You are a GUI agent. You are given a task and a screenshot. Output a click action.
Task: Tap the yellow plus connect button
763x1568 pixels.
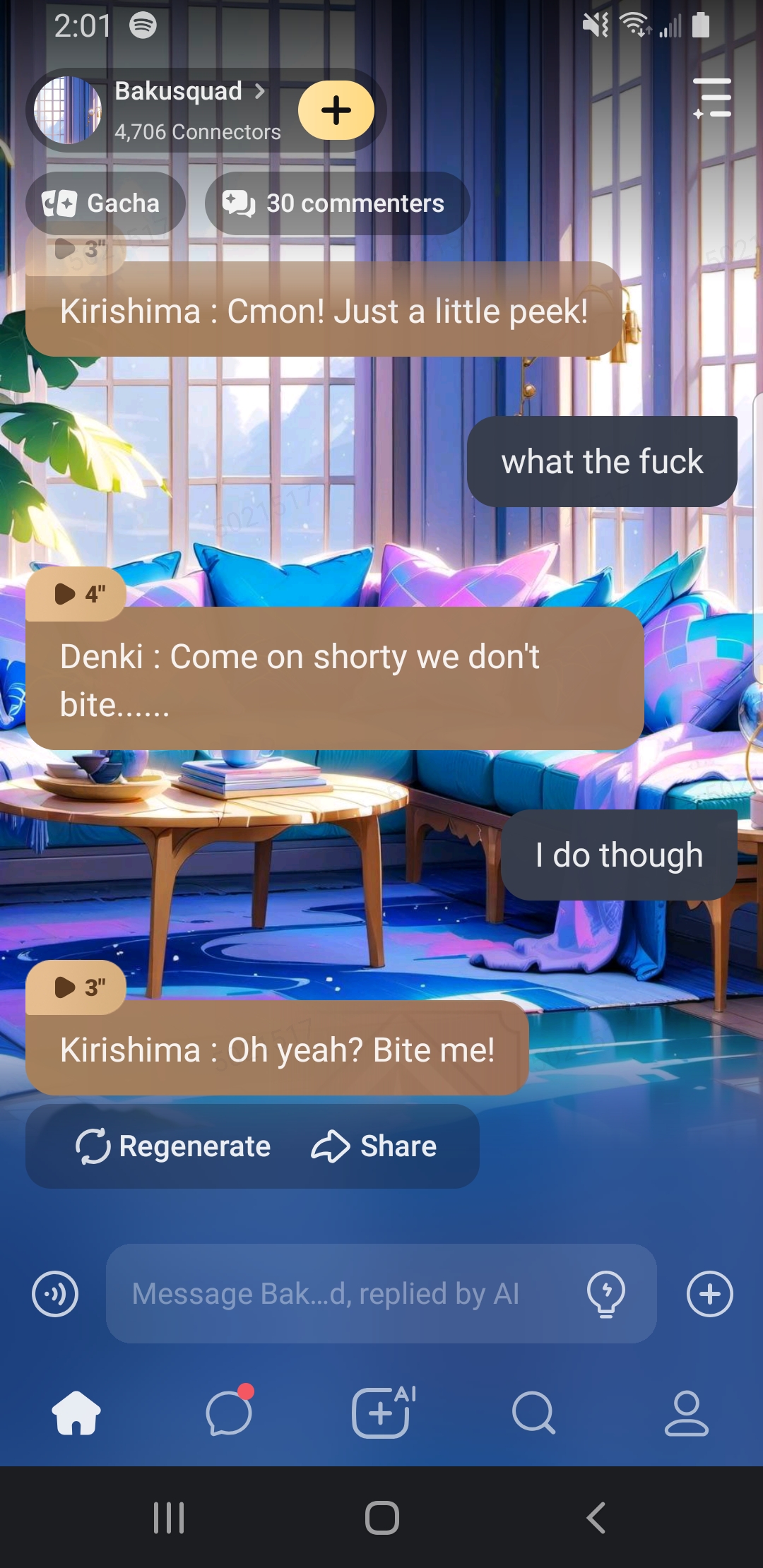click(x=336, y=110)
